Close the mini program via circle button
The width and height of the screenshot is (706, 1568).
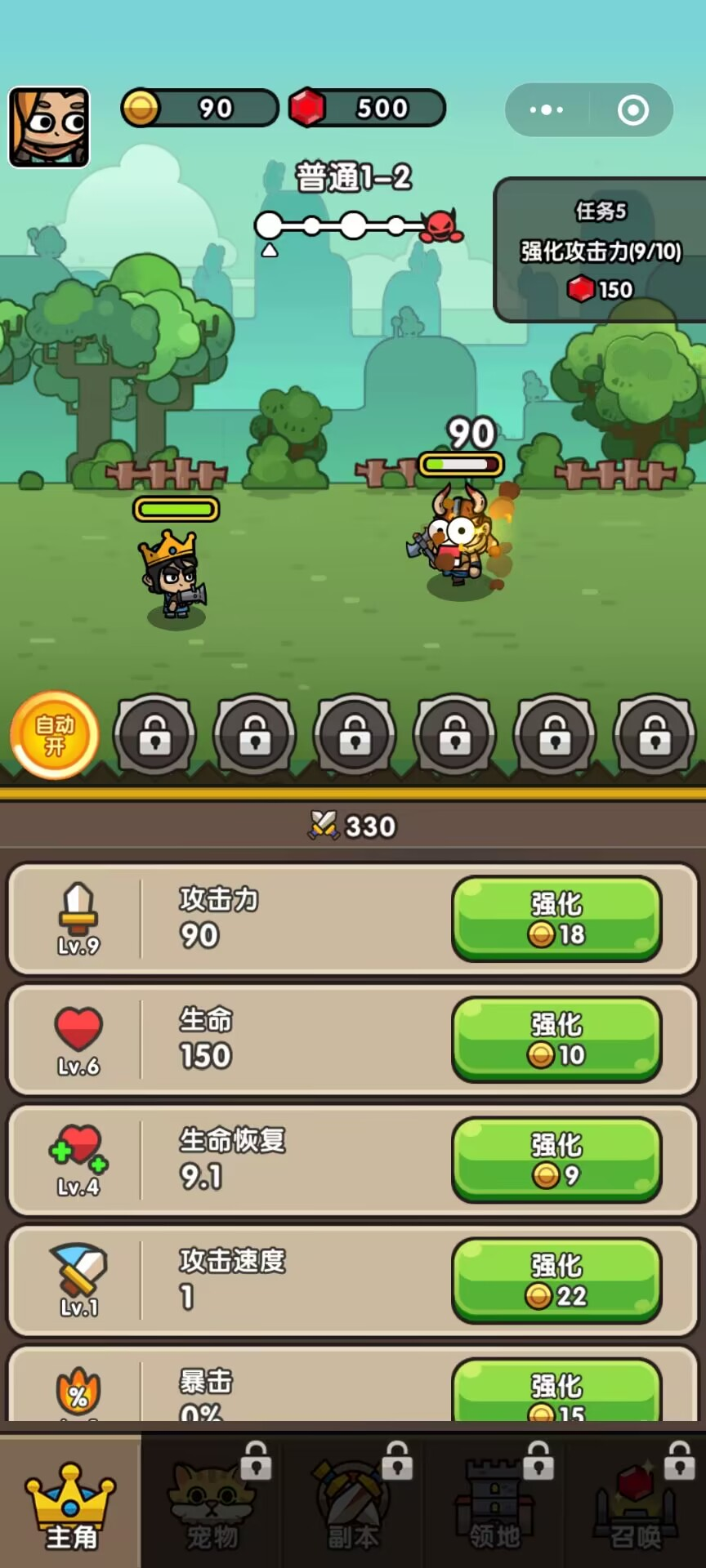[x=633, y=109]
